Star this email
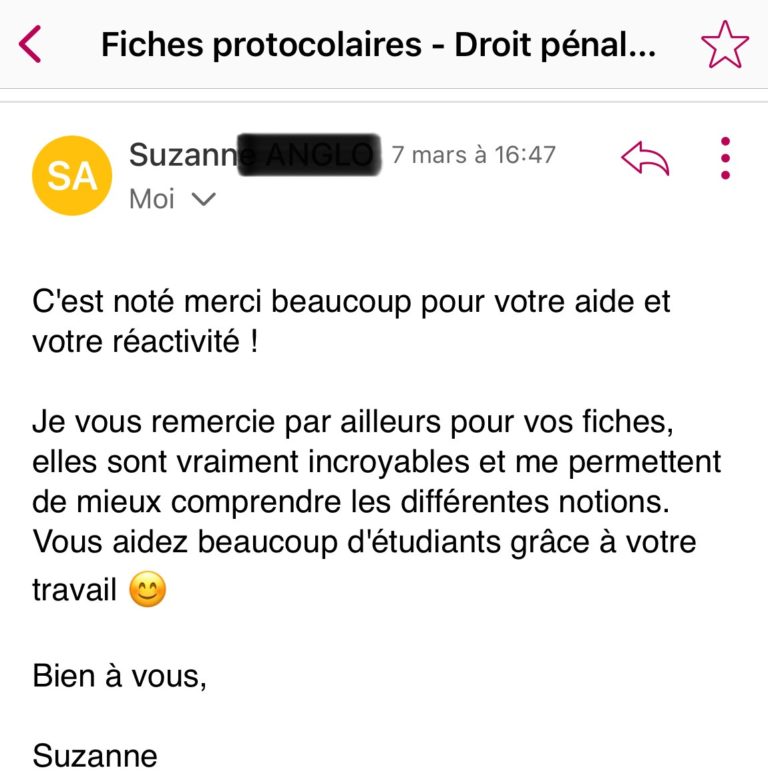The height and width of the screenshot is (784, 768). tap(724, 45)
